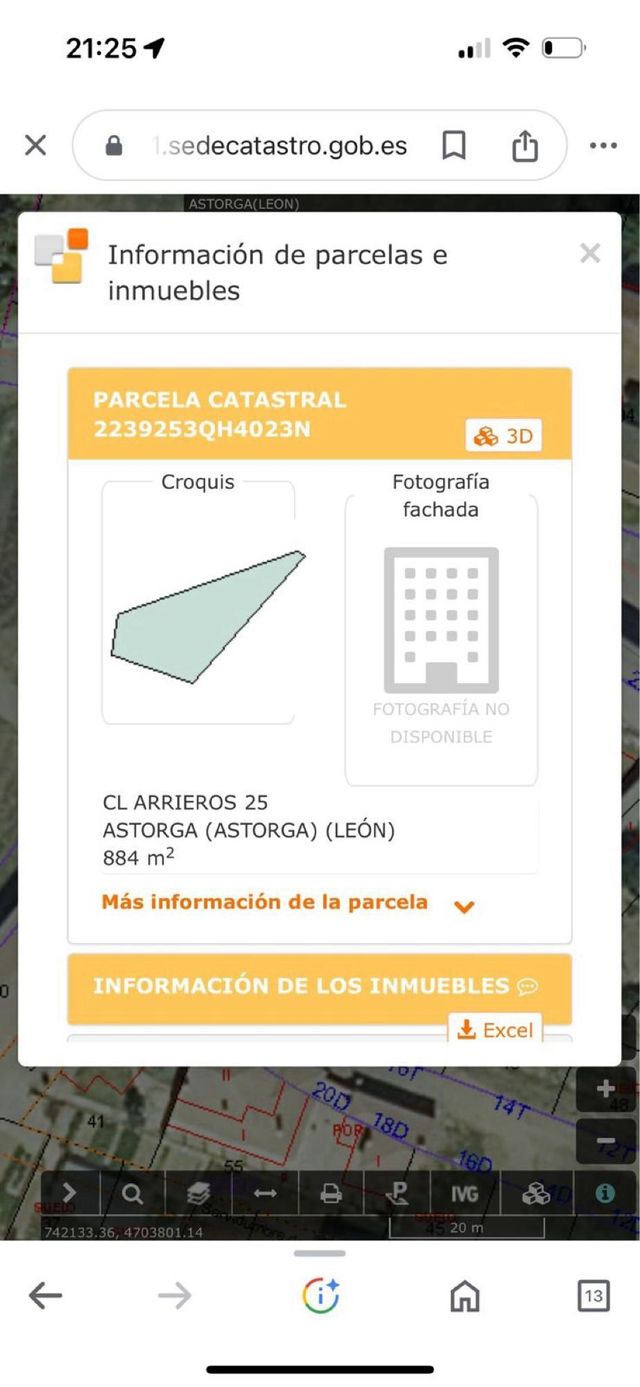
Task: Zoom in on the map with plus
Action: tap(605, 1091)
